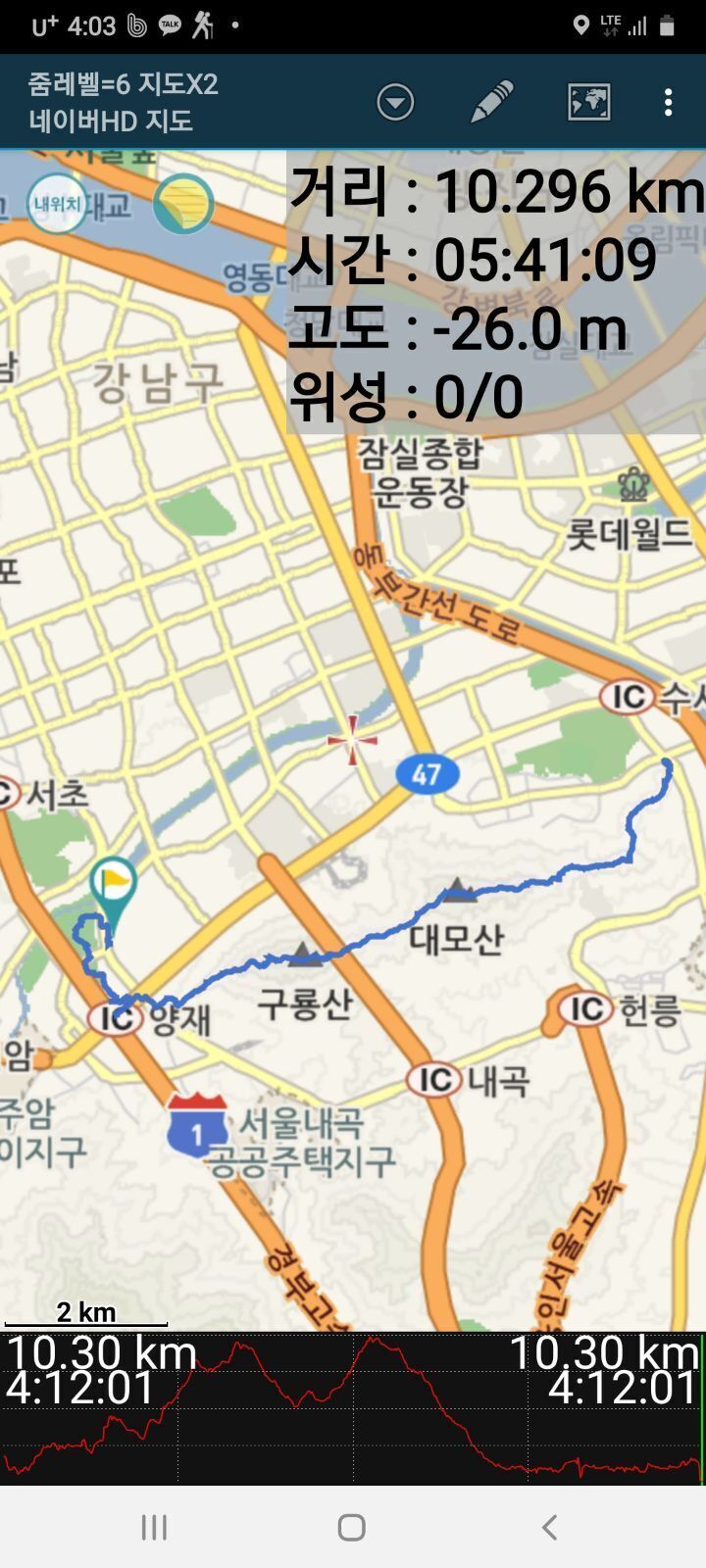Open the three-dot overflow menu
The height and width of the screenshot is (1568, 706).
[x=668, y=102]
